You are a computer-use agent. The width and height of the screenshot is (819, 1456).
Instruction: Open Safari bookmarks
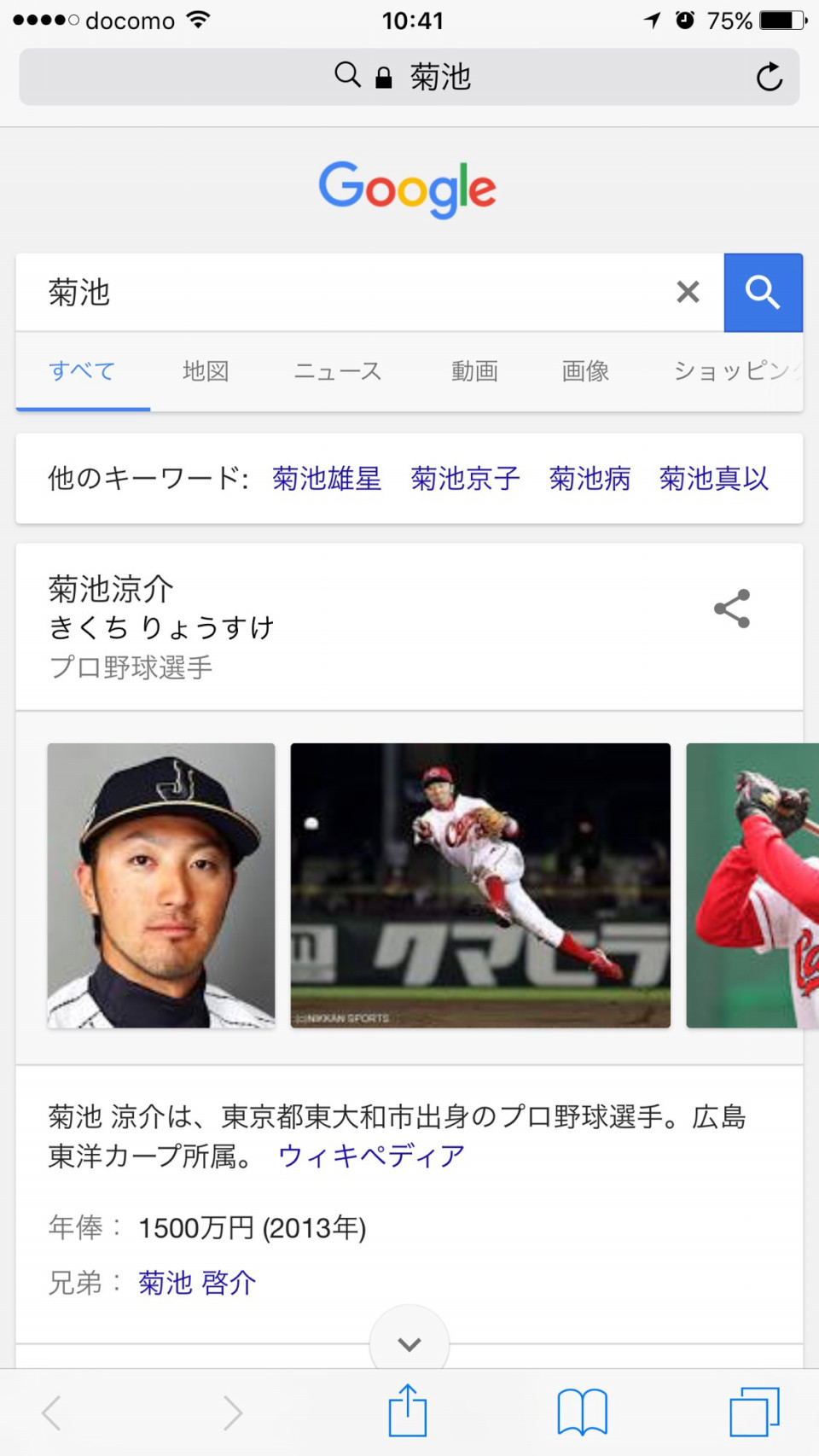[582, 1412]
